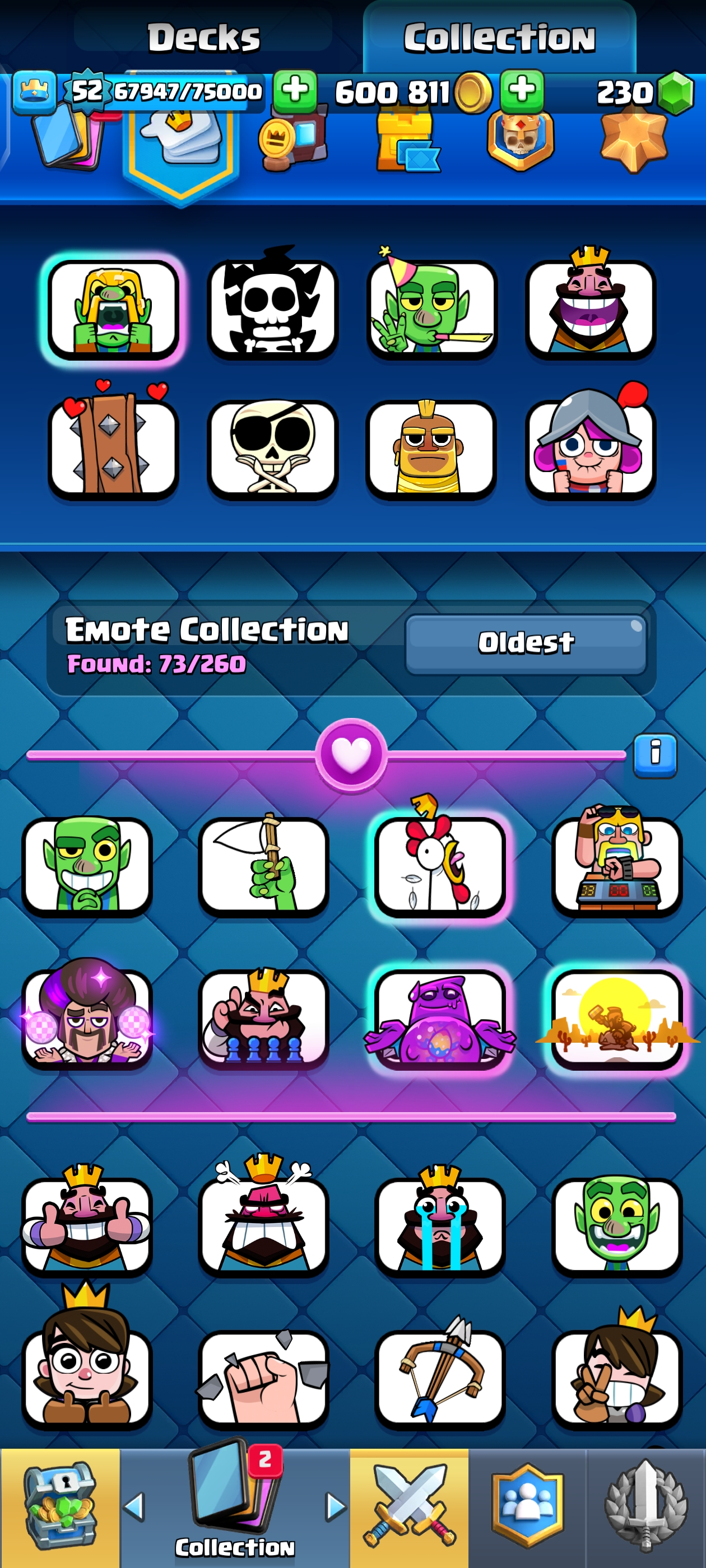Open the King level crown icon

(x=34, y=92)
